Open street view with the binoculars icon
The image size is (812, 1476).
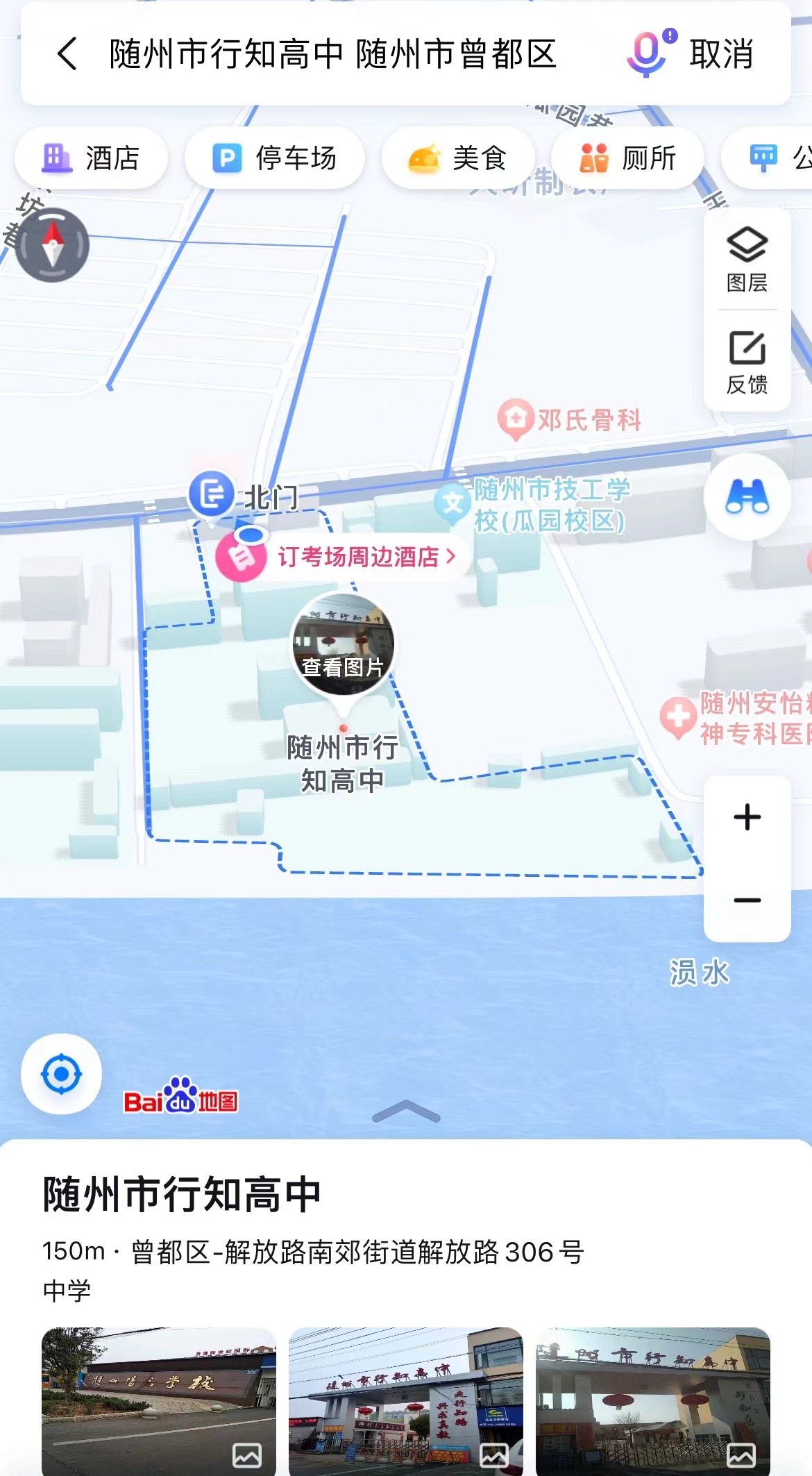(x=747, y=497)
